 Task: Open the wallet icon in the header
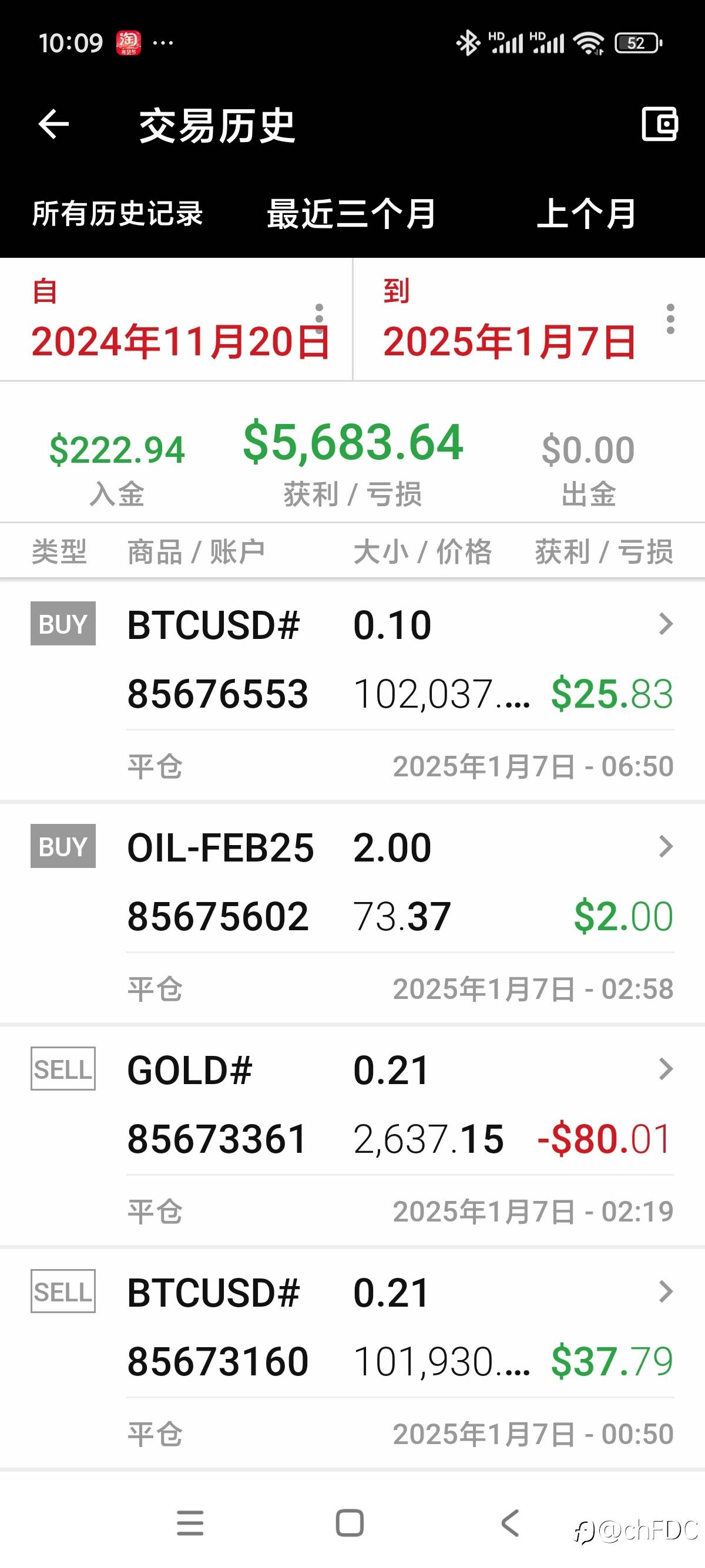(659, 125)
